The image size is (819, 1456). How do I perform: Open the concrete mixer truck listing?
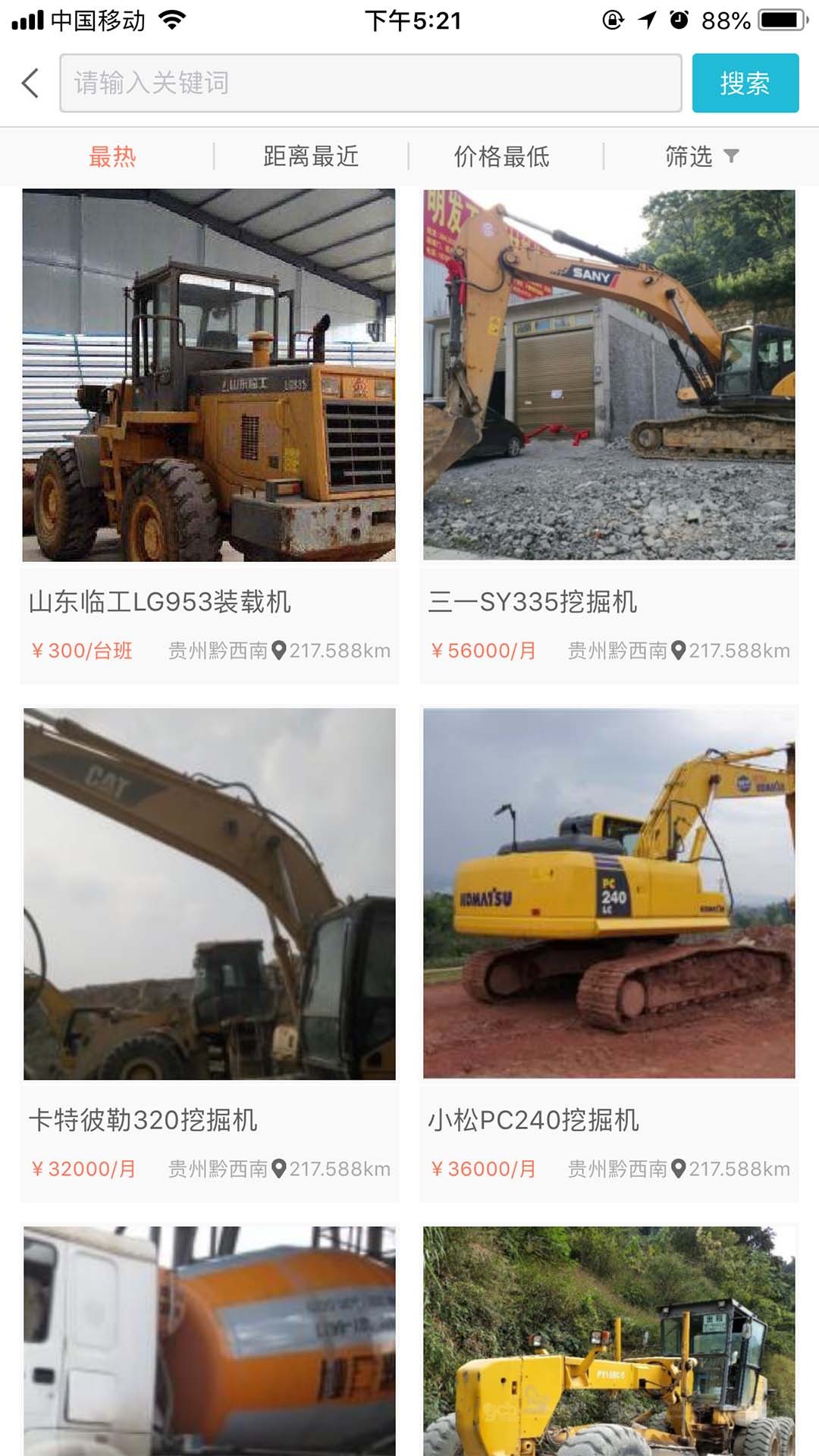[x=209, y=1342]
